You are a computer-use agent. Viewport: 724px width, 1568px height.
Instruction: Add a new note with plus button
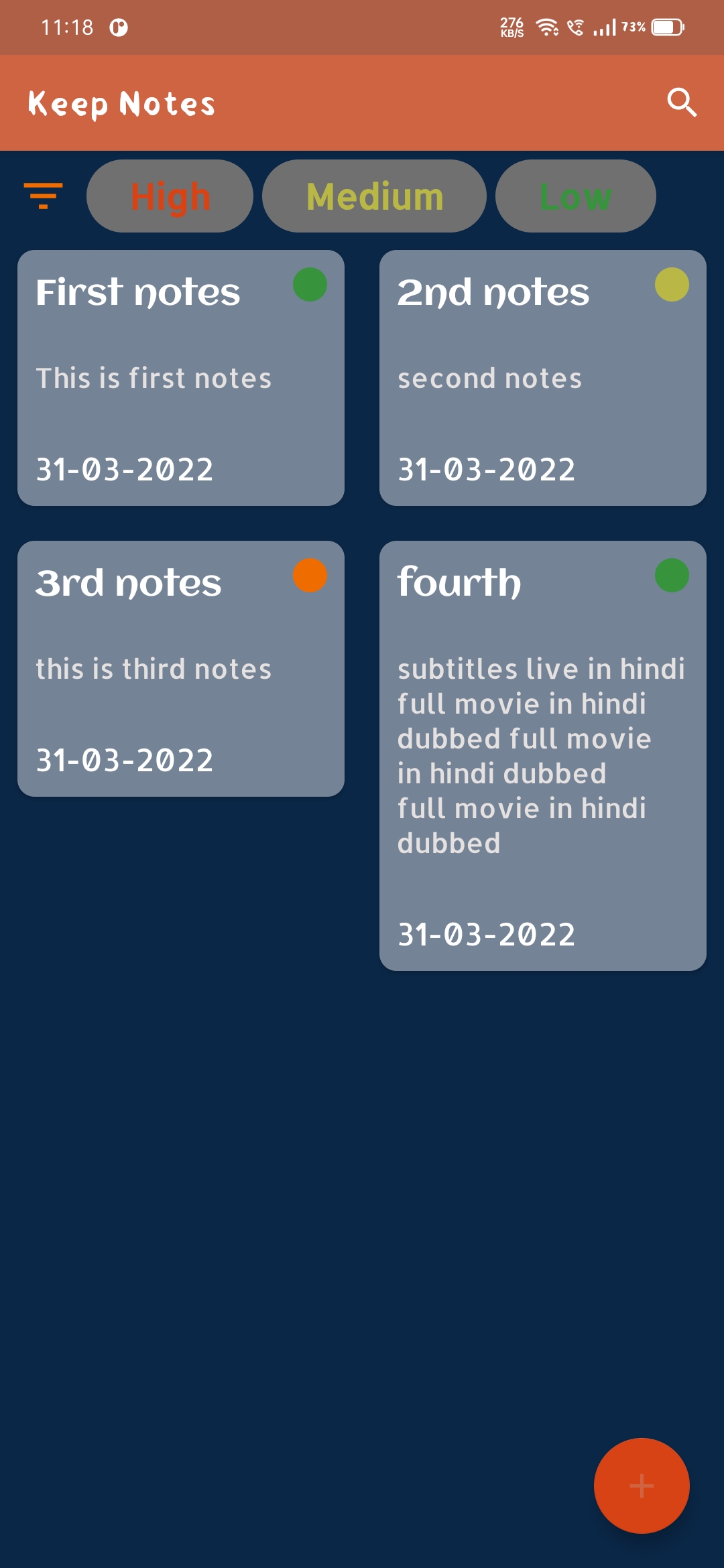[x=642, y=1486]
